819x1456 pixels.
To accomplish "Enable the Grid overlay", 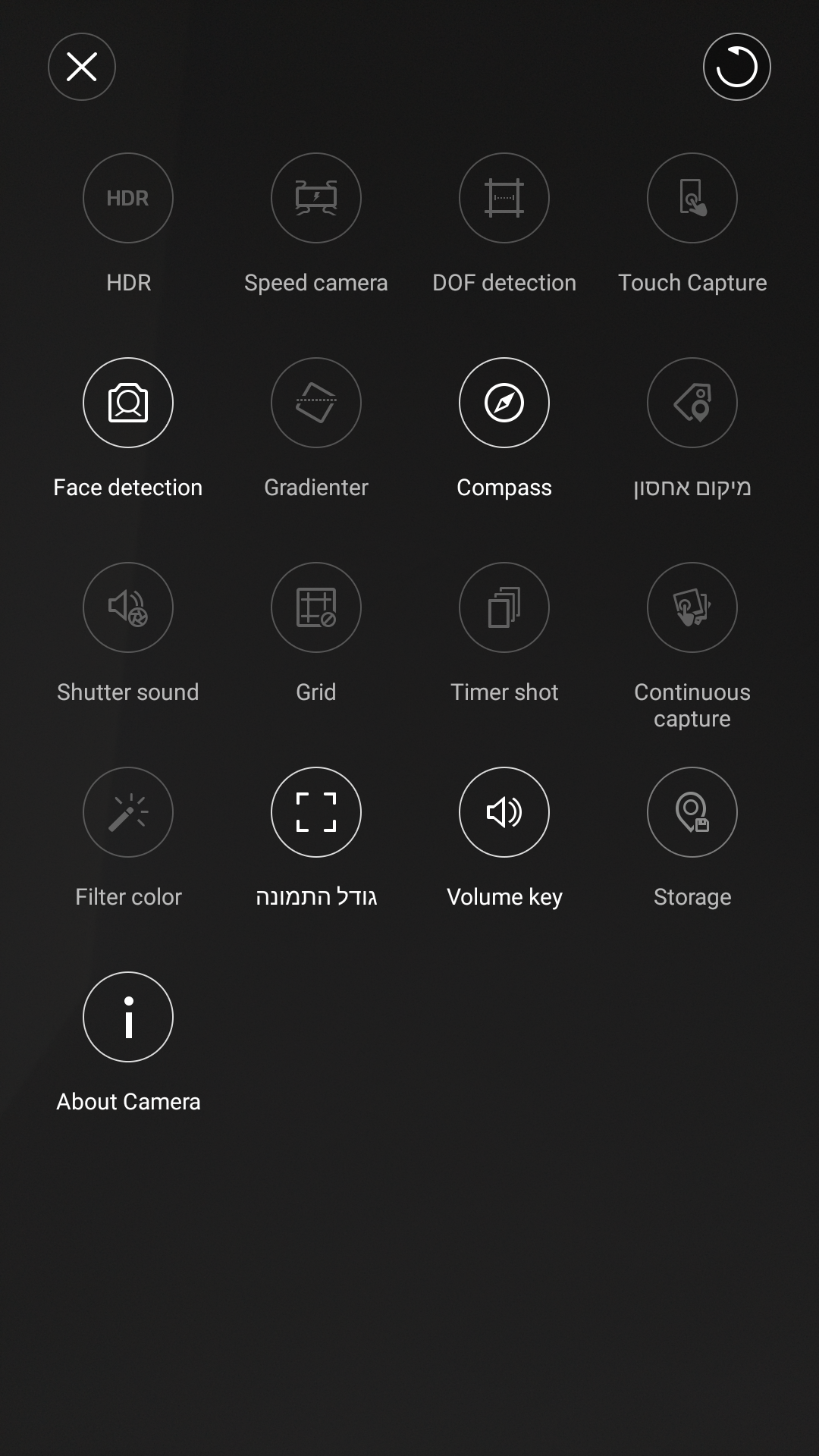I will [x=316, y=607].
